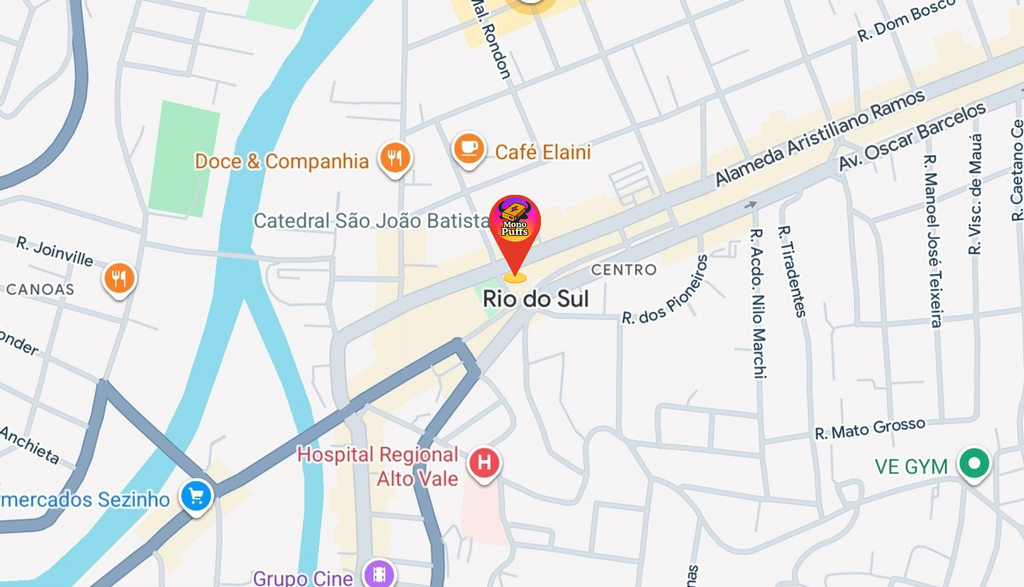
Task: Tap the restaurant marker near R. Joinville
Action: point(119,279)
